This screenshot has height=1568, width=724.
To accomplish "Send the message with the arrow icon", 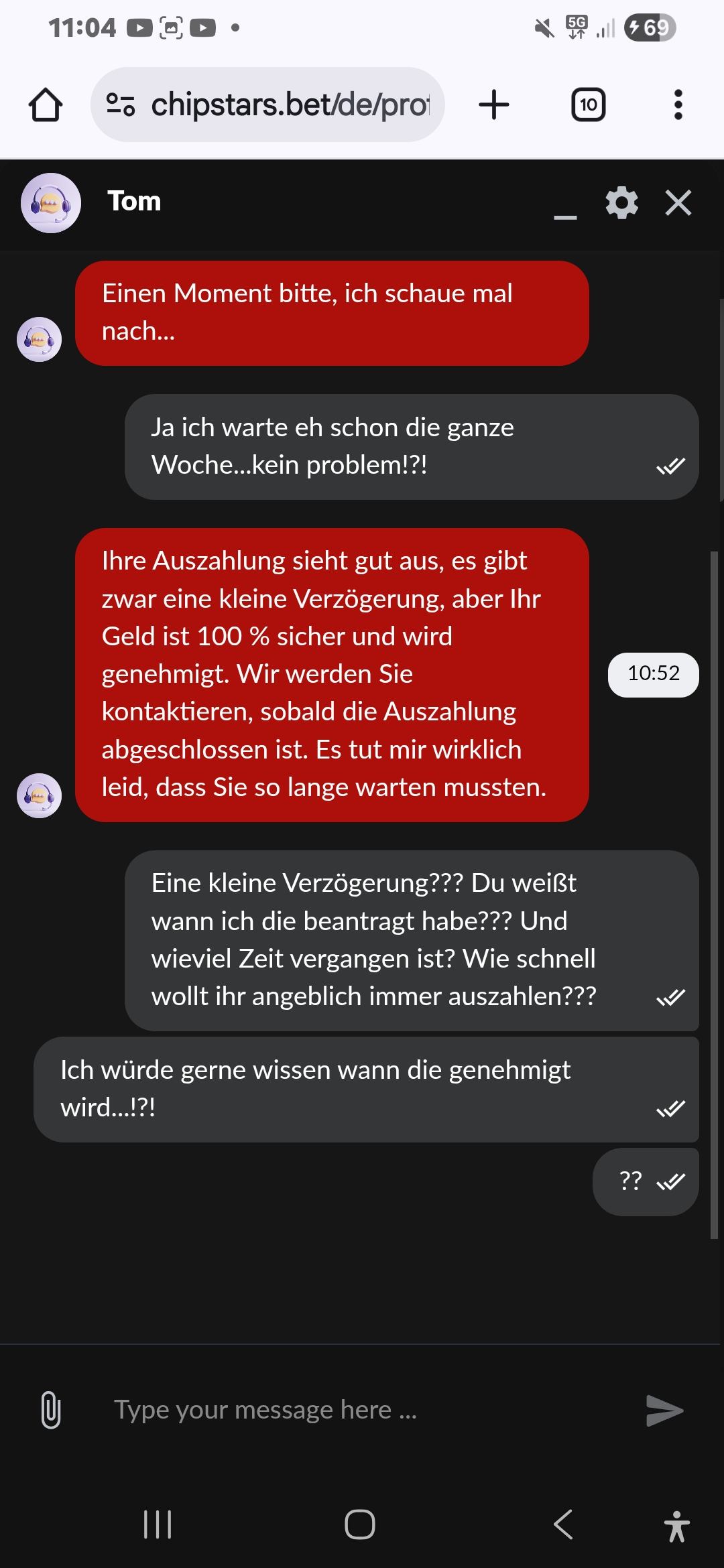I will (x=664, y=1409).
